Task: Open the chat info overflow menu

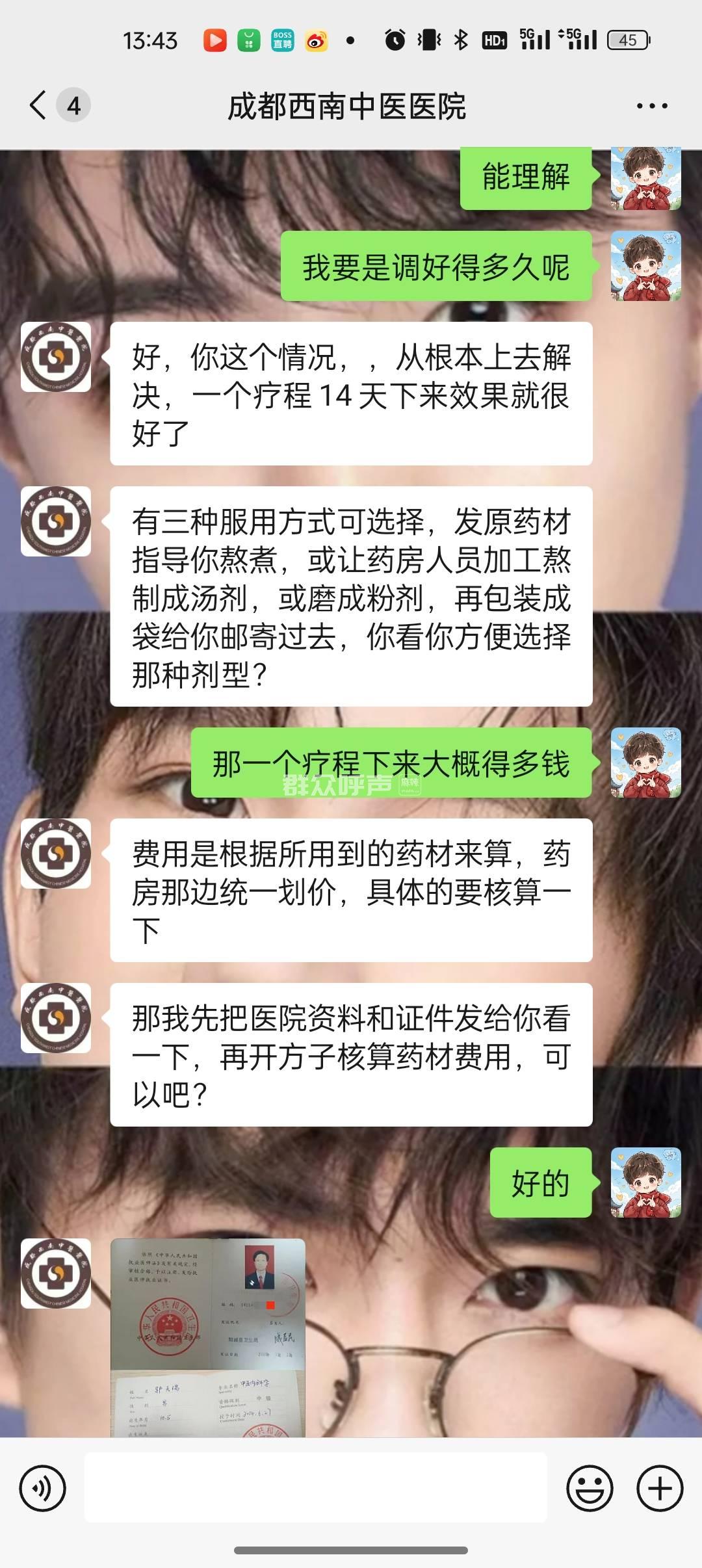Action: tap(651, 106)
